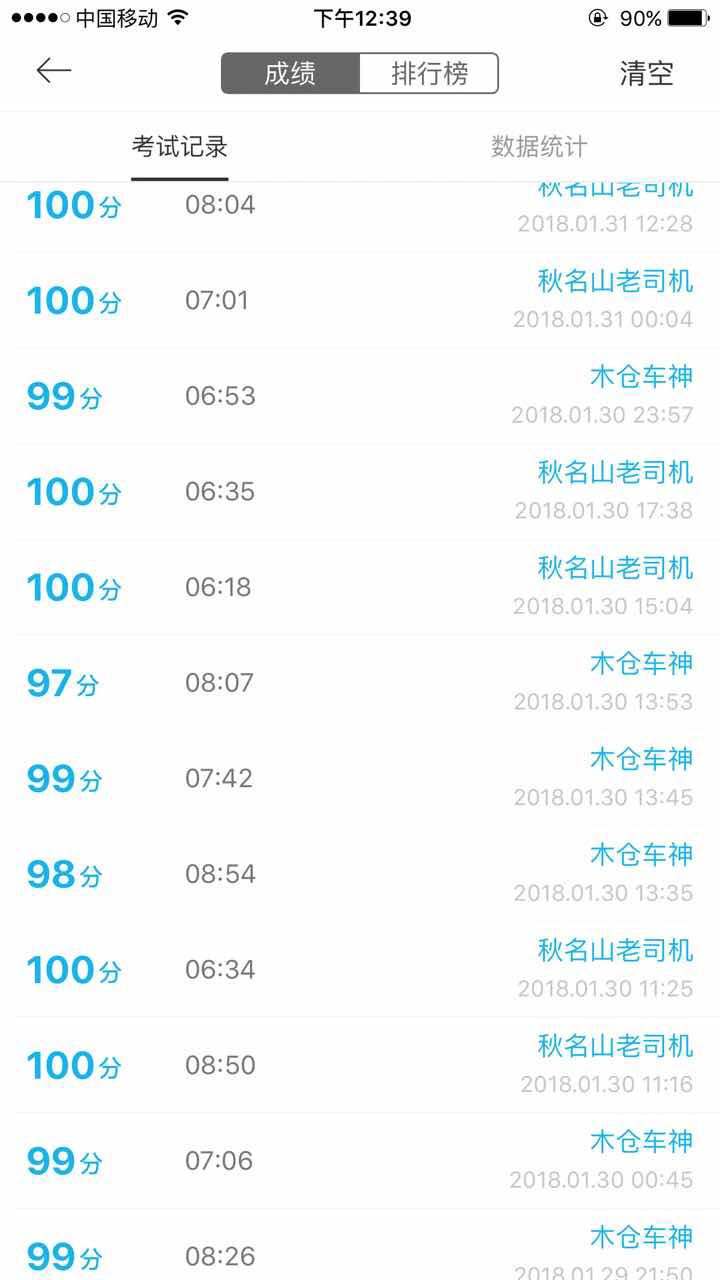Open the record with duration 08:50
The width and height of the screenshot is (720, 1280).
coord(360,1066)
